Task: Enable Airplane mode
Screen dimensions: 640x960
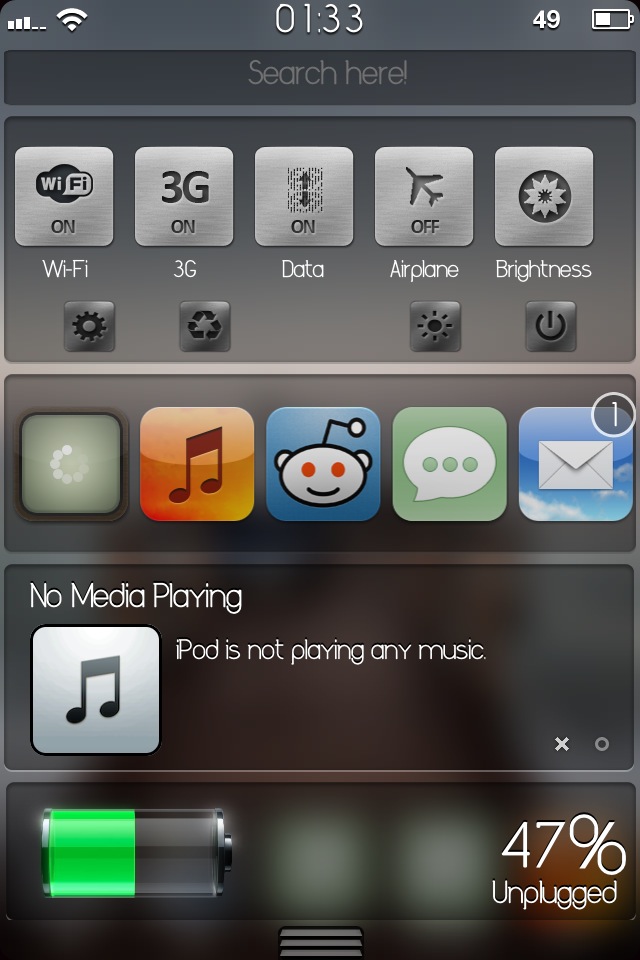Action: pyautogui.click(x=424, y=197)
